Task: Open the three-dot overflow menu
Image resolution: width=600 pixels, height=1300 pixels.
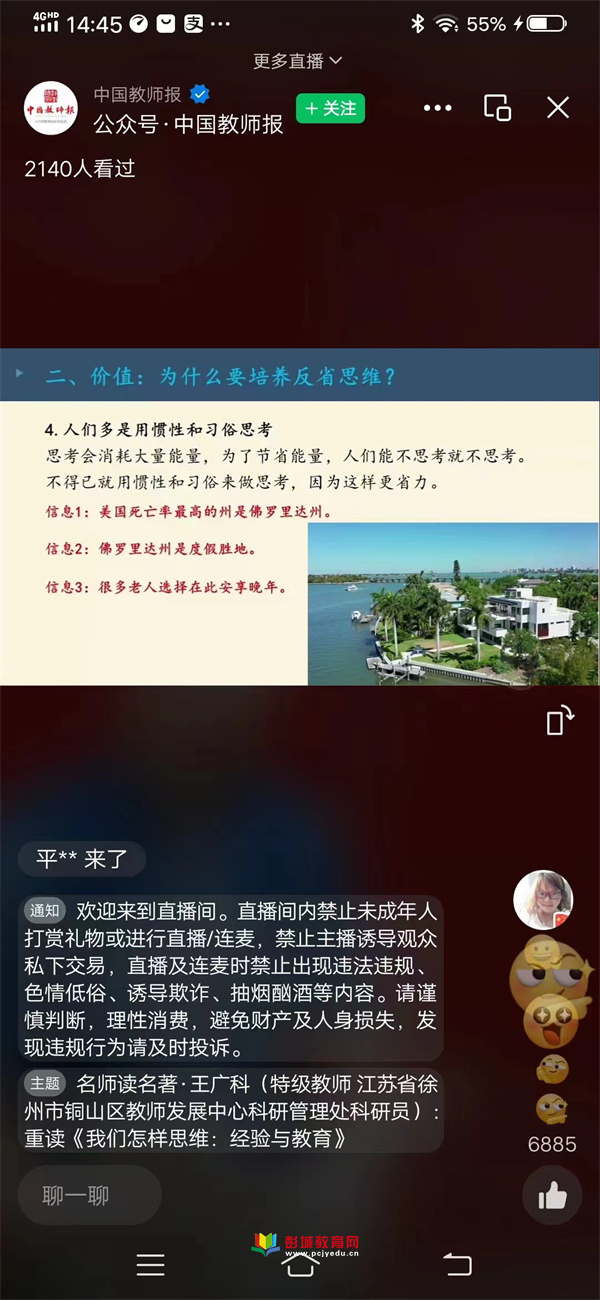Action: (x=438, y=108)
